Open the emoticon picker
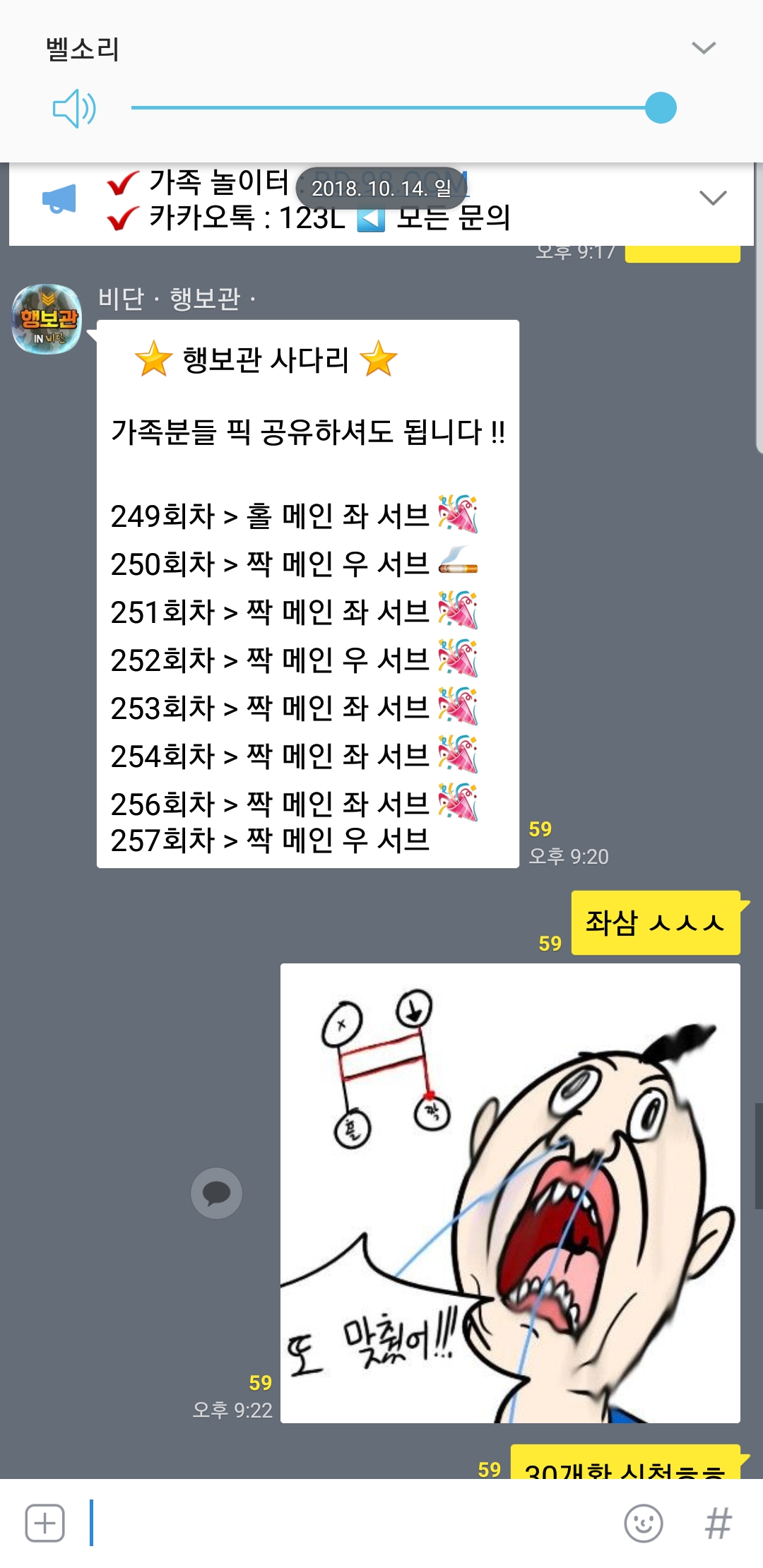This screenshot has width=763, height=1568. 644,1523
